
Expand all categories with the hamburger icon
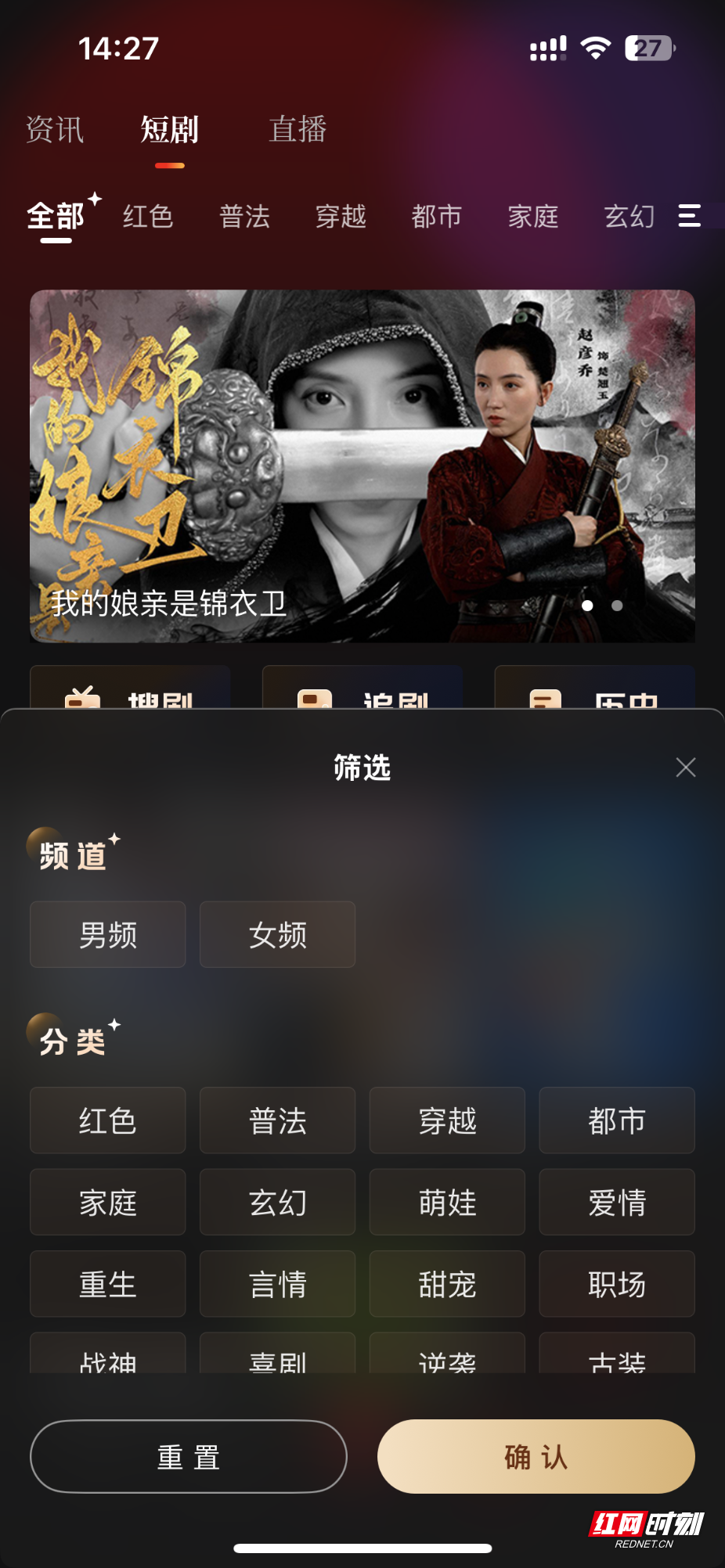(x=688, y=217)
